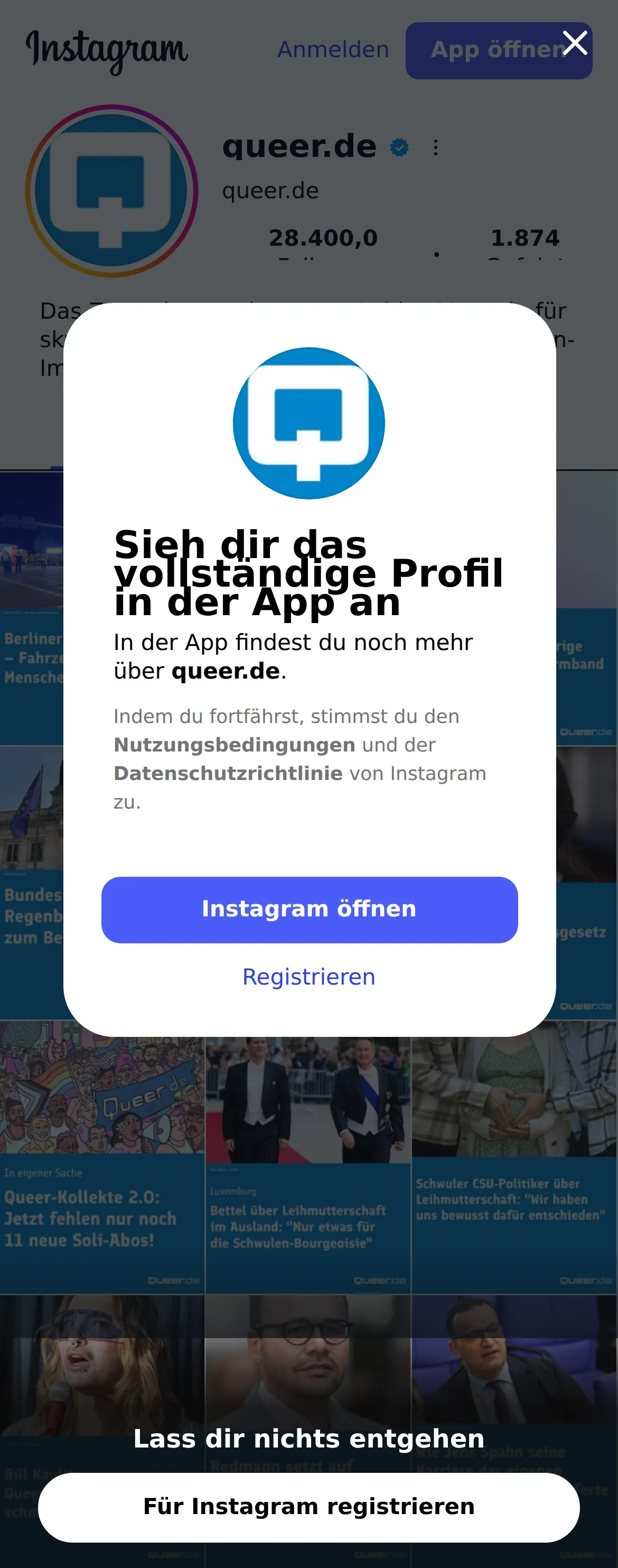Tap Anmelden to log in
The image size is (618, 1568).
point(333,49)
